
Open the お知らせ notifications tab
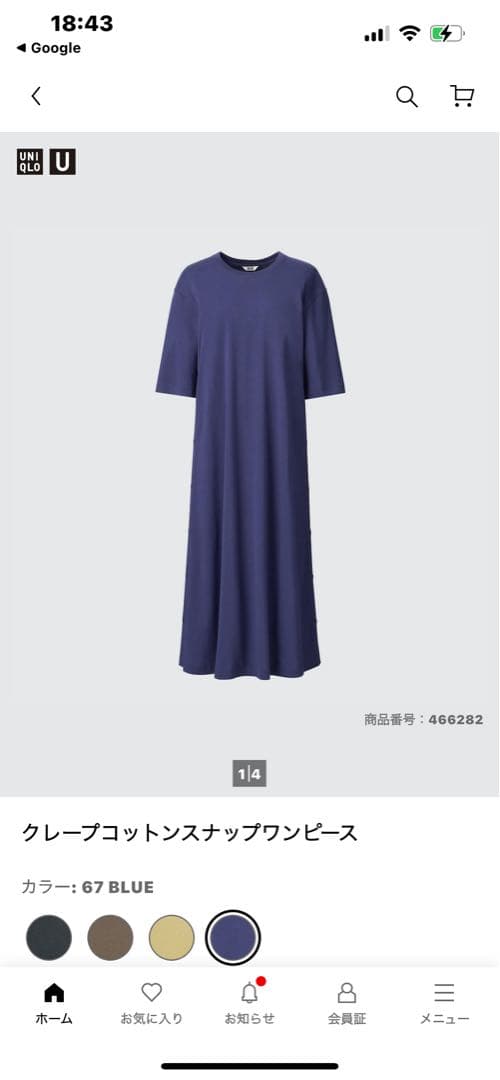[x=249, y=1003]
